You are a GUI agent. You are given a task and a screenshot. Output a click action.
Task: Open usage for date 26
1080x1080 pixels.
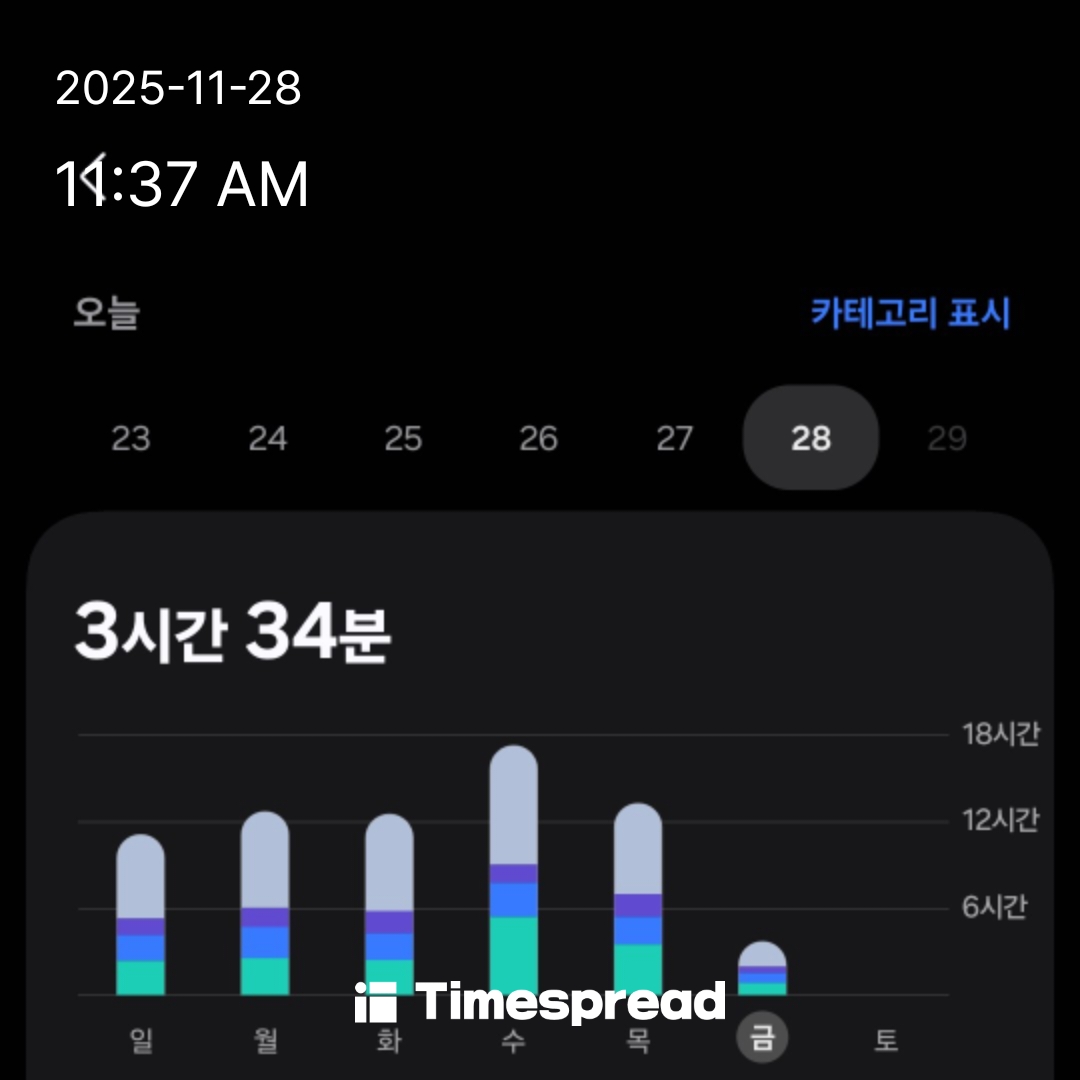[x=539, y=438]
